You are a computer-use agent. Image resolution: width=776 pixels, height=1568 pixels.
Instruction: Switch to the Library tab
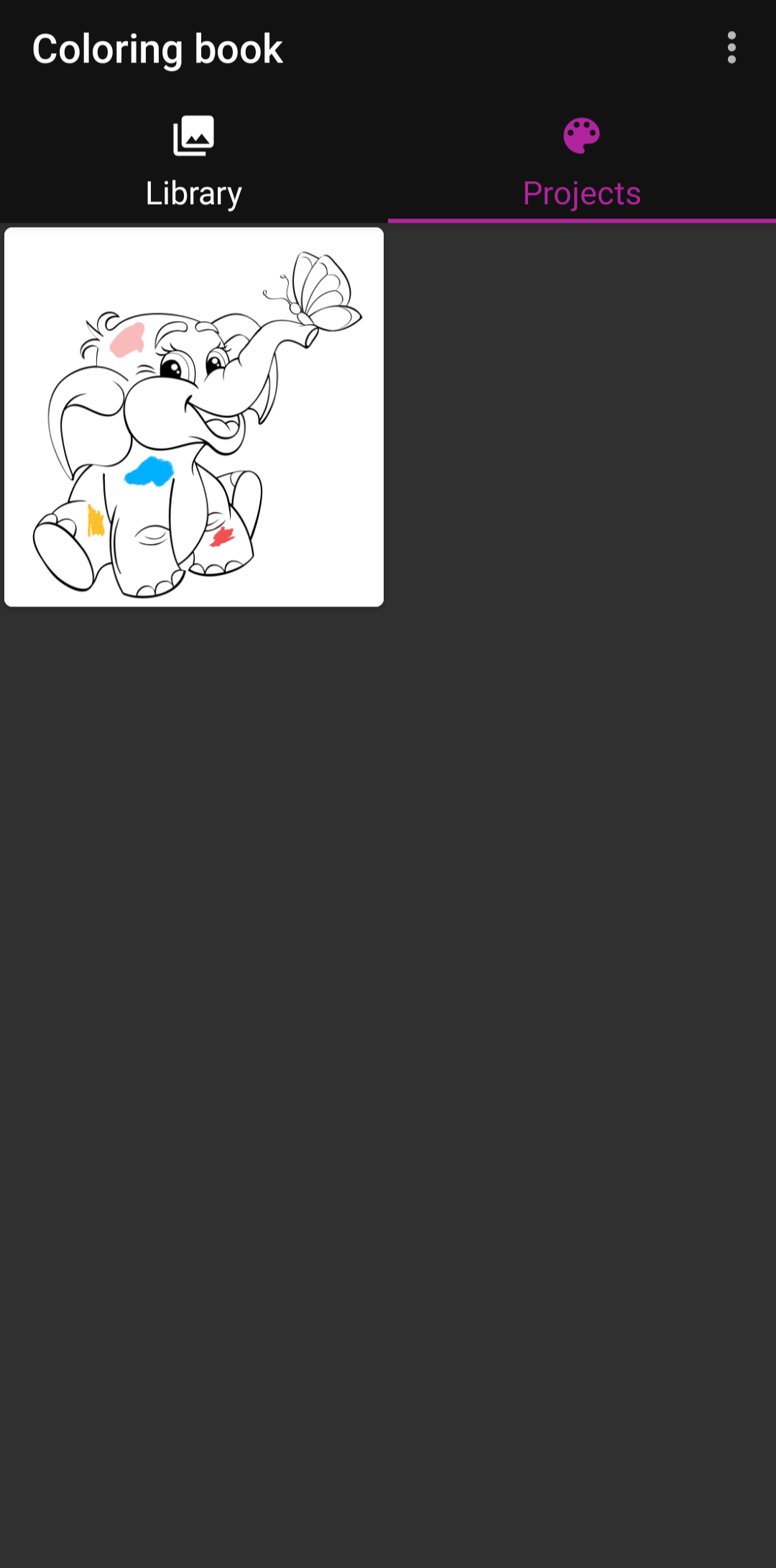coord(194,160)
